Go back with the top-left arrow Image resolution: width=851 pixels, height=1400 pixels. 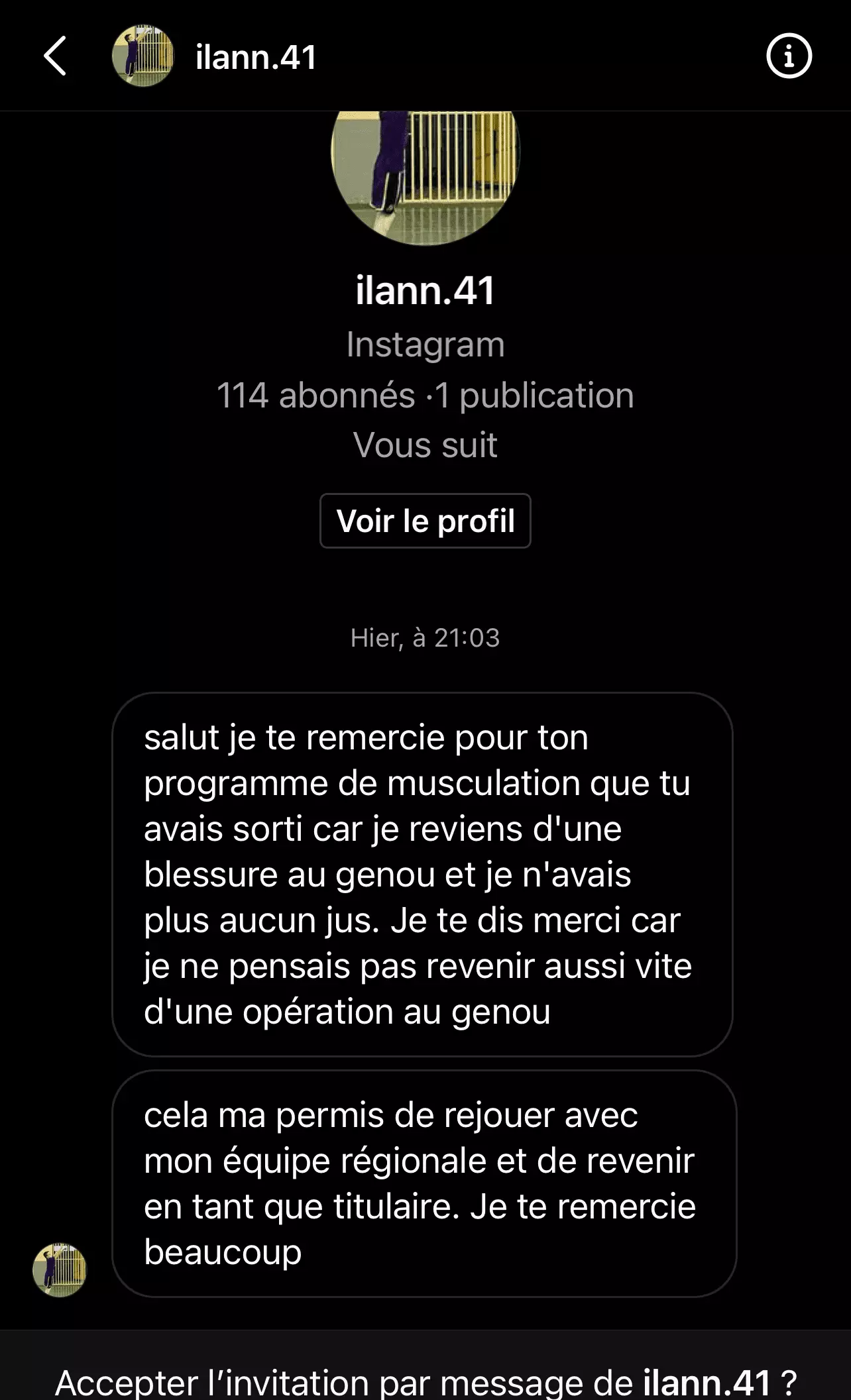[56, 56]
